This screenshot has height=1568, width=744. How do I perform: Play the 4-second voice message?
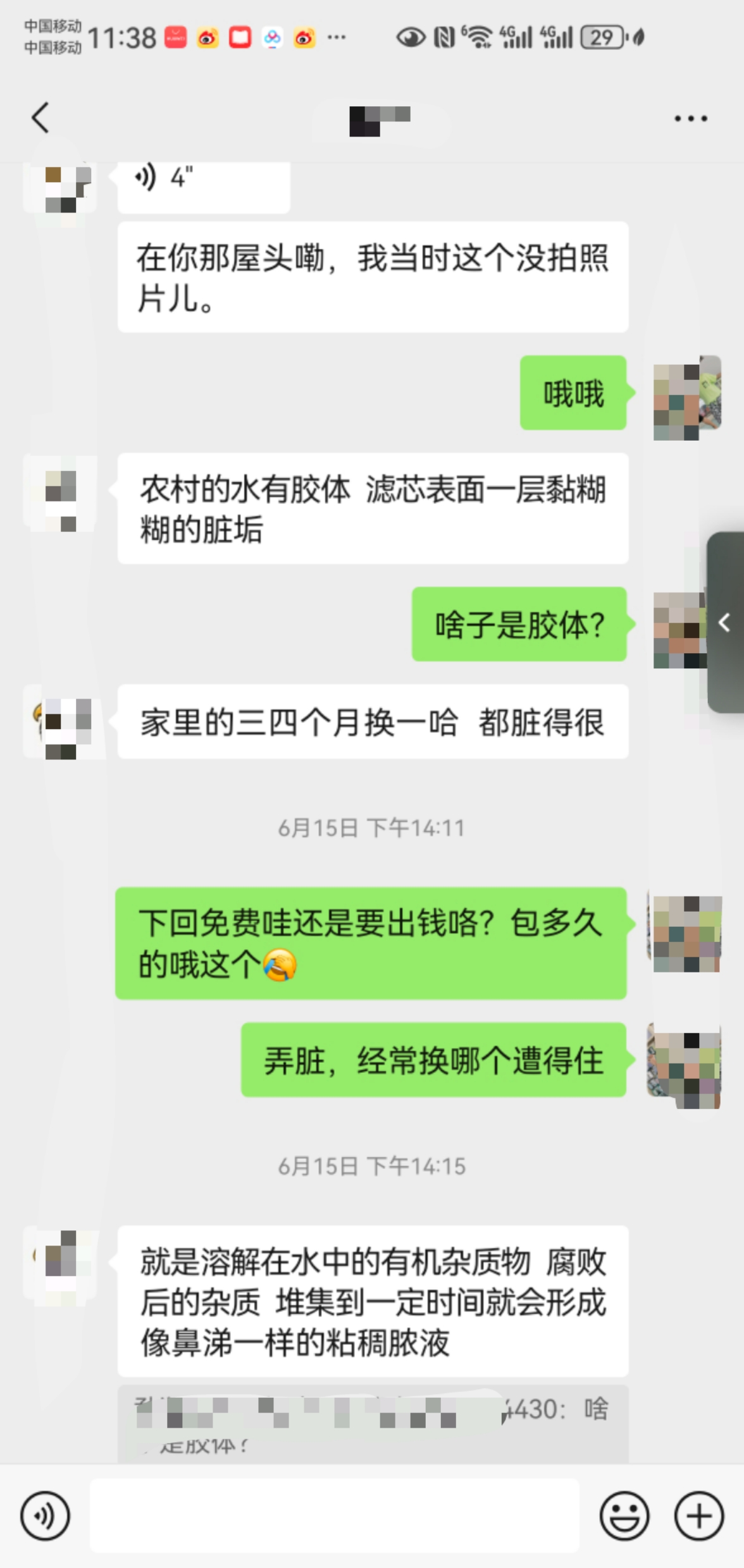click(x=202, y=180)
